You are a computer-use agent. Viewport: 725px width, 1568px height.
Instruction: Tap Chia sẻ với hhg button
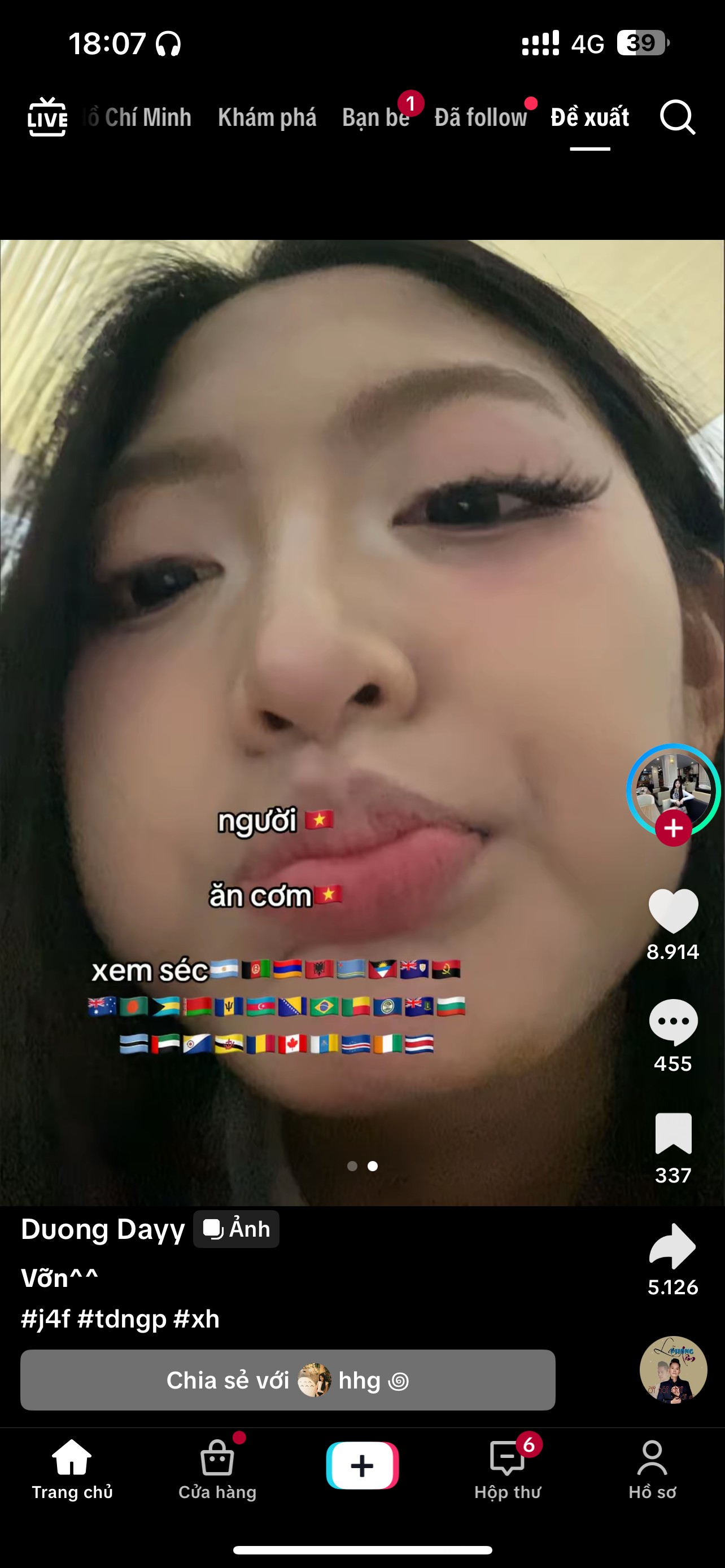point(287,1380)
